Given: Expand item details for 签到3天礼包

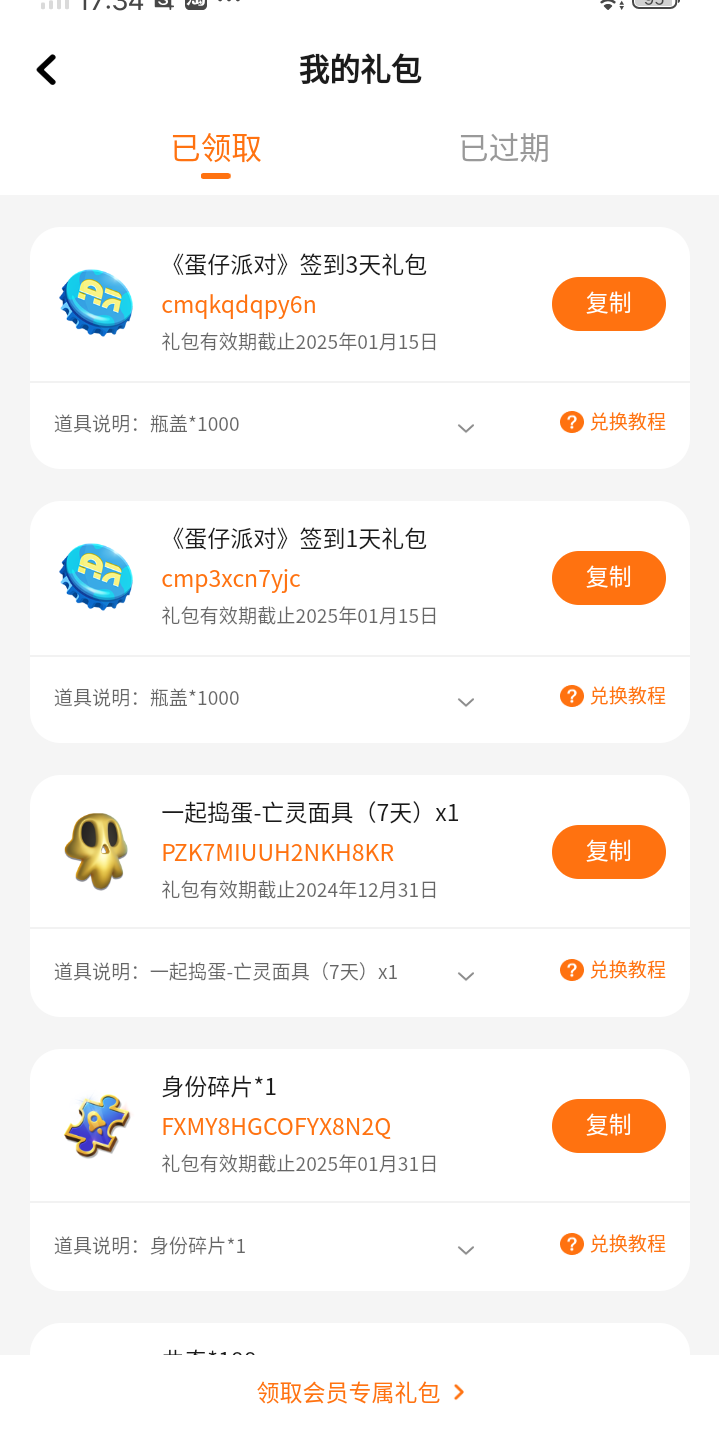Looking at the screenshot, I should (x=465, y=428).
